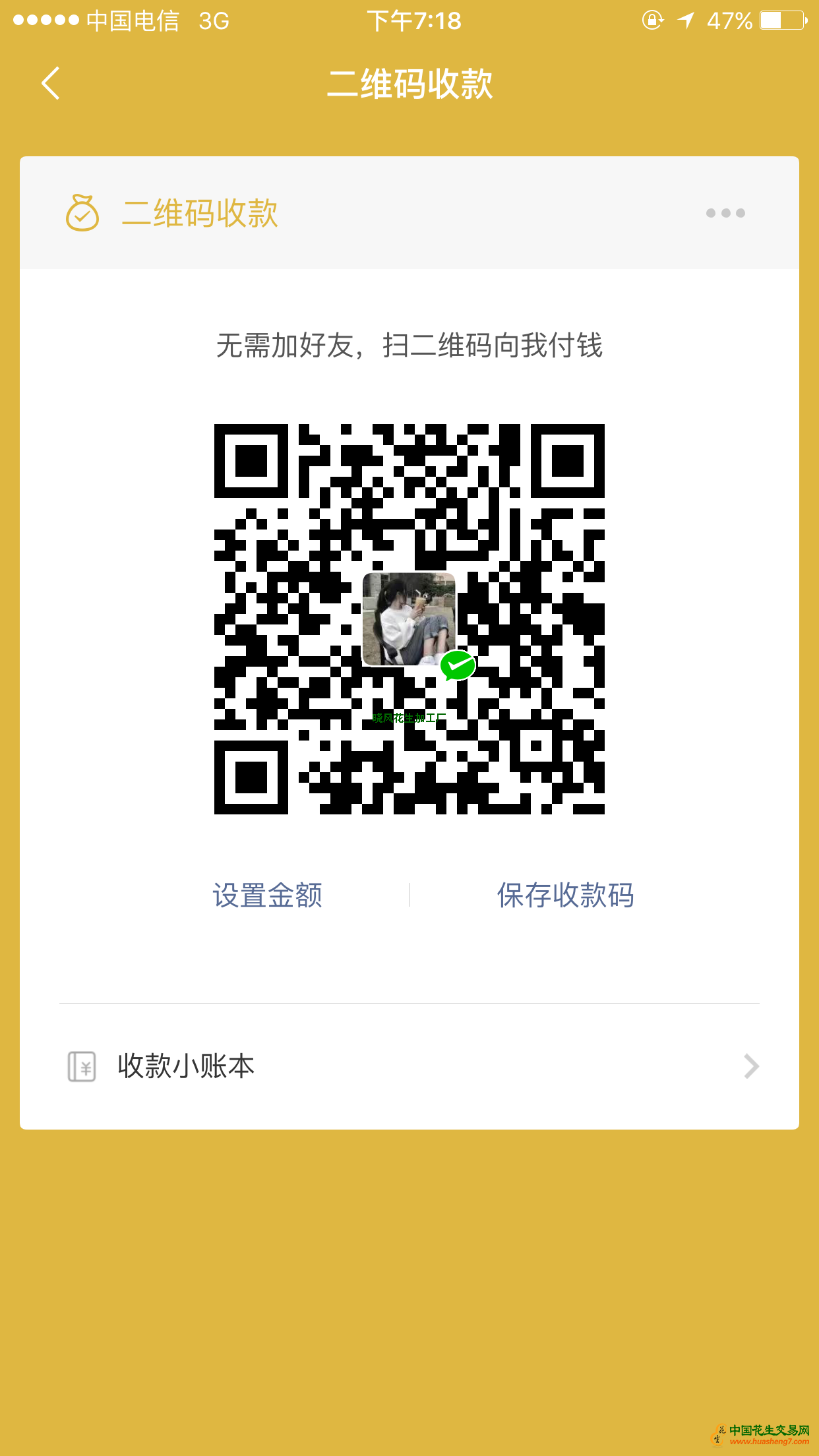Tap 设置金额 to set an amount
Screen dimensions: 819x1456
click(267, 895)
